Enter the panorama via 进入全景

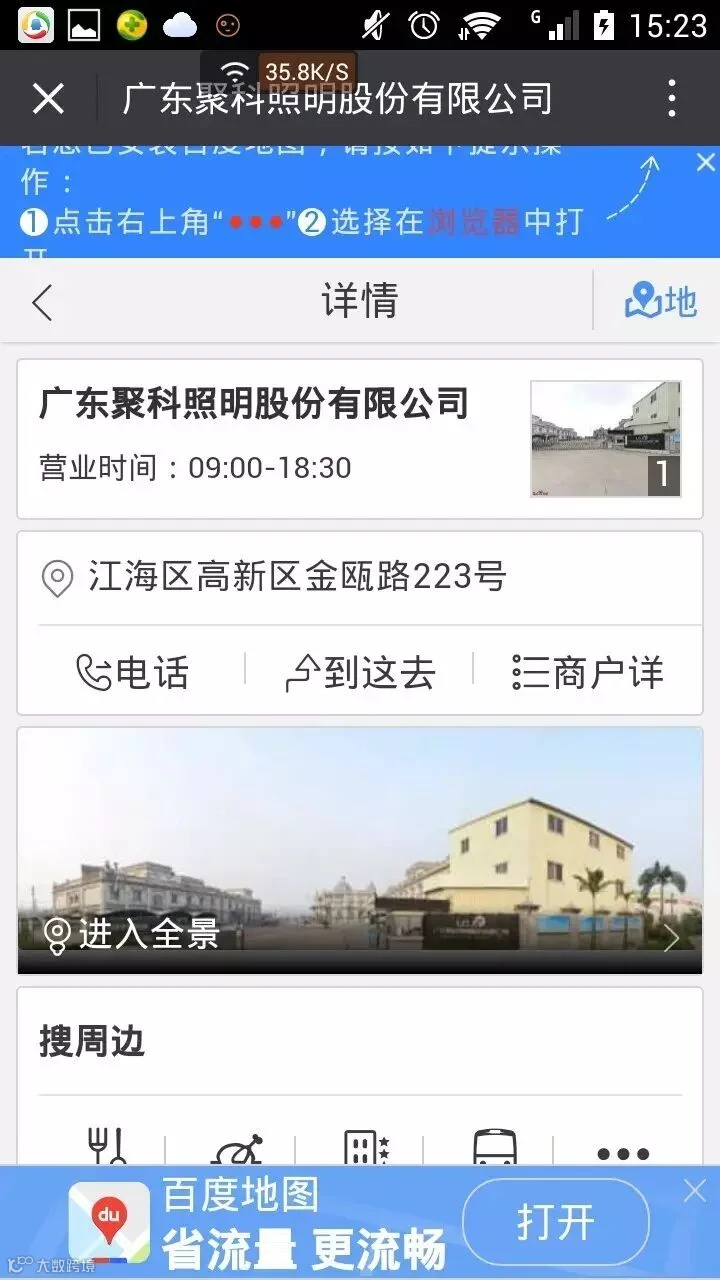132,934
